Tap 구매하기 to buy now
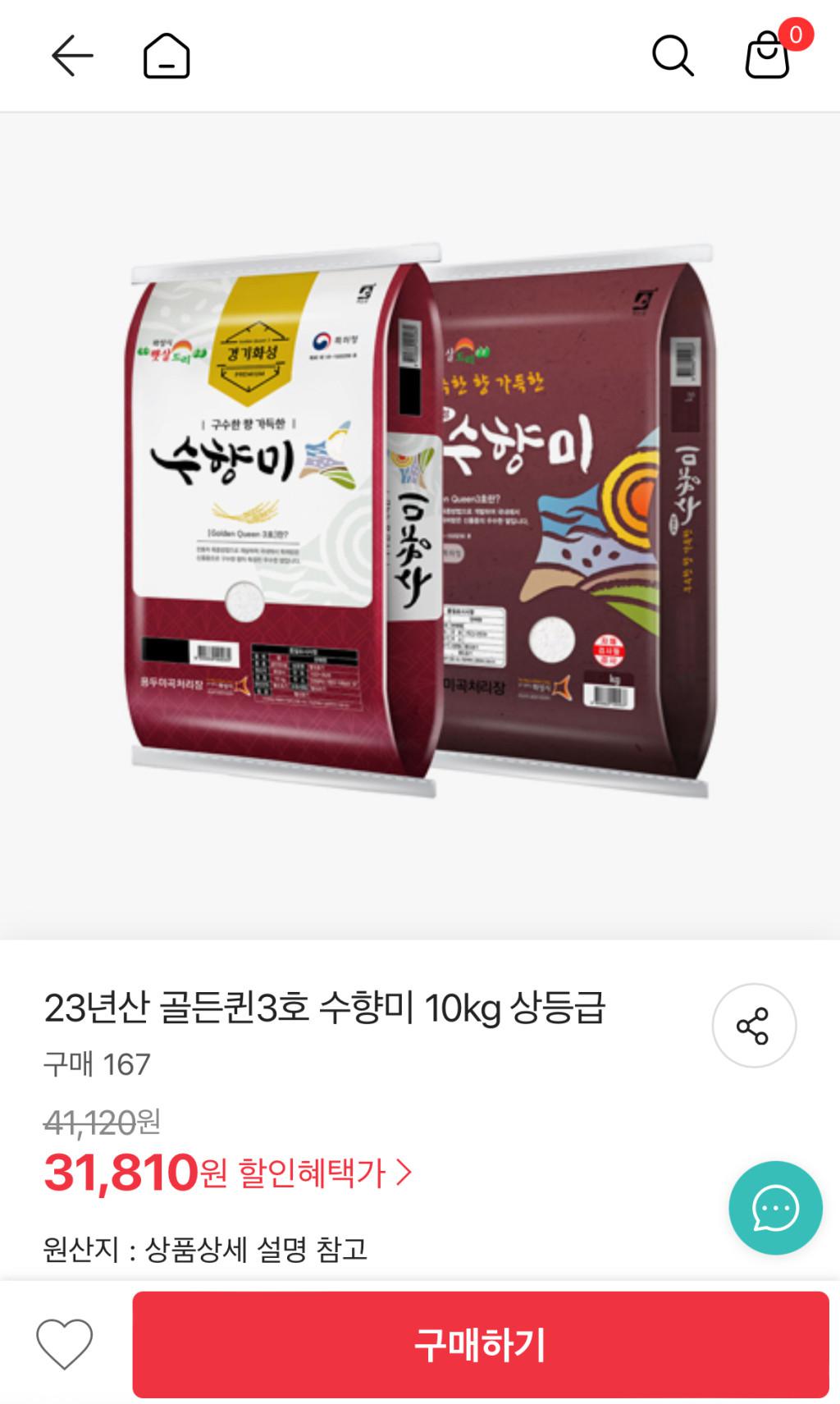The width and height of the screenshot is (840, 1404). click(x=481, y=1344)
